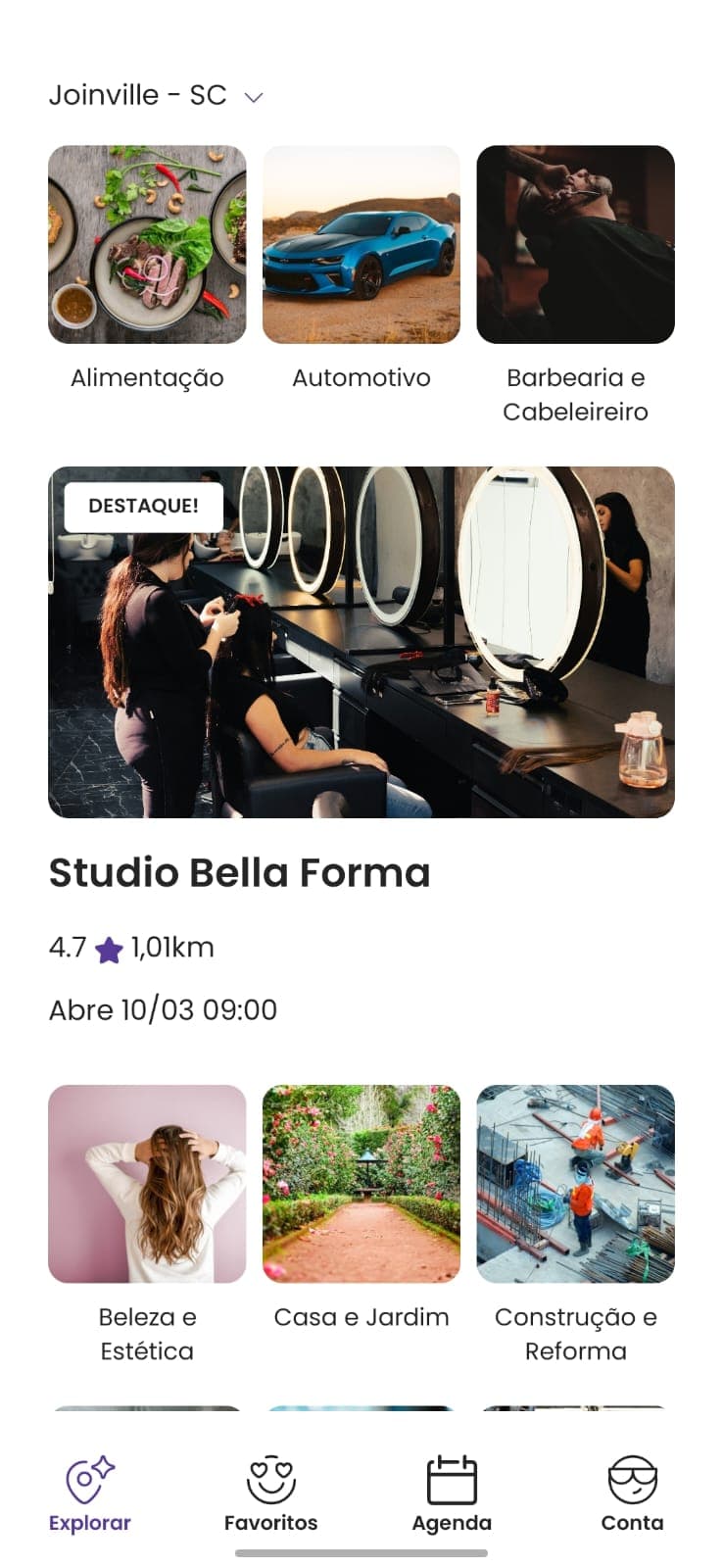Image resolution: width=723 pixels, height=1568 pixels.
Task: Tap the Alimentação food category image
Action: [147, 243]
